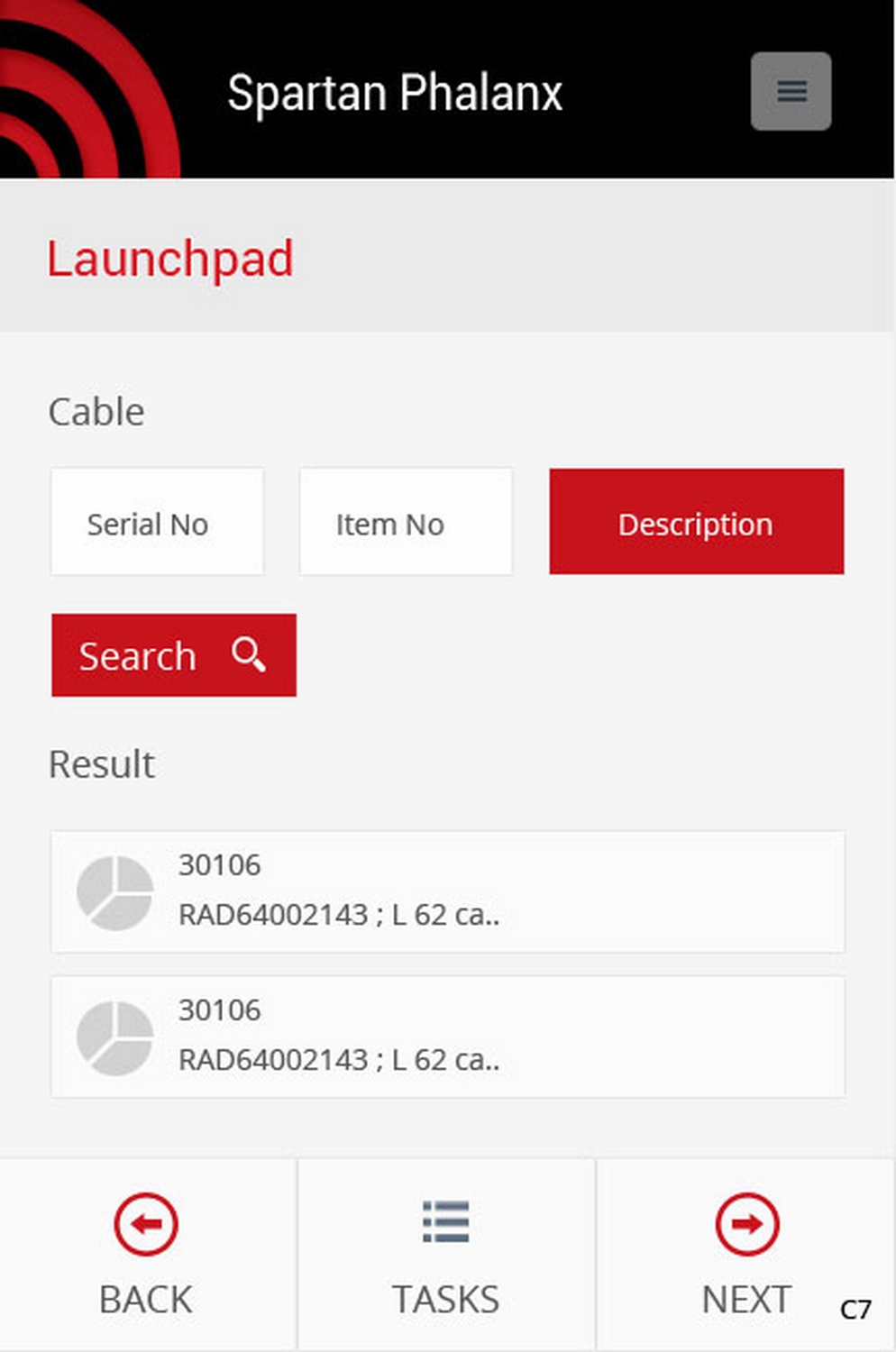Tap the red Search button
Image resolution: width=896 pixels, height=1352 pixels.
173,655
